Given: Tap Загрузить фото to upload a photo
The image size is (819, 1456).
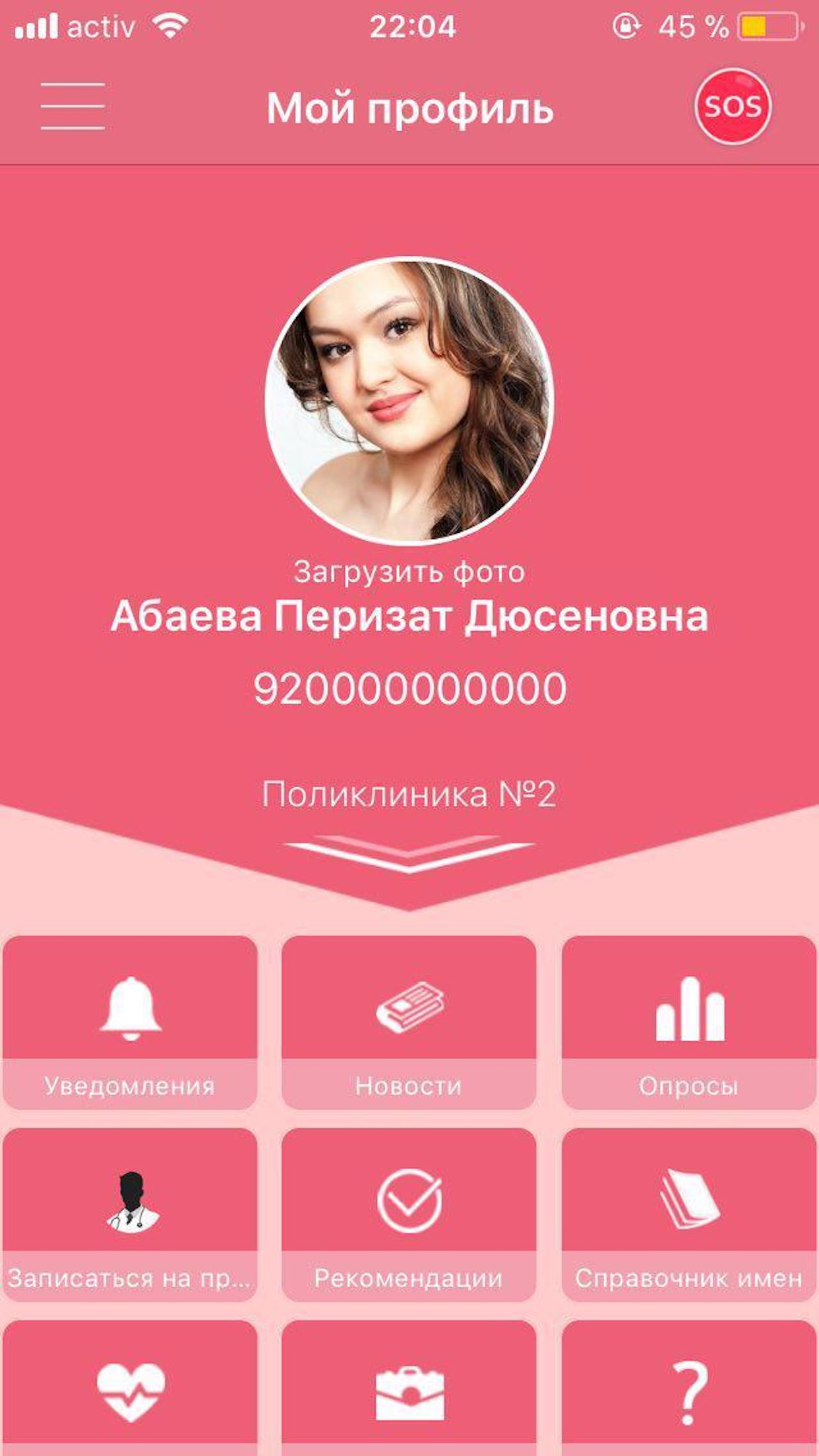Looking at the screenshot, I should point(409,572).
